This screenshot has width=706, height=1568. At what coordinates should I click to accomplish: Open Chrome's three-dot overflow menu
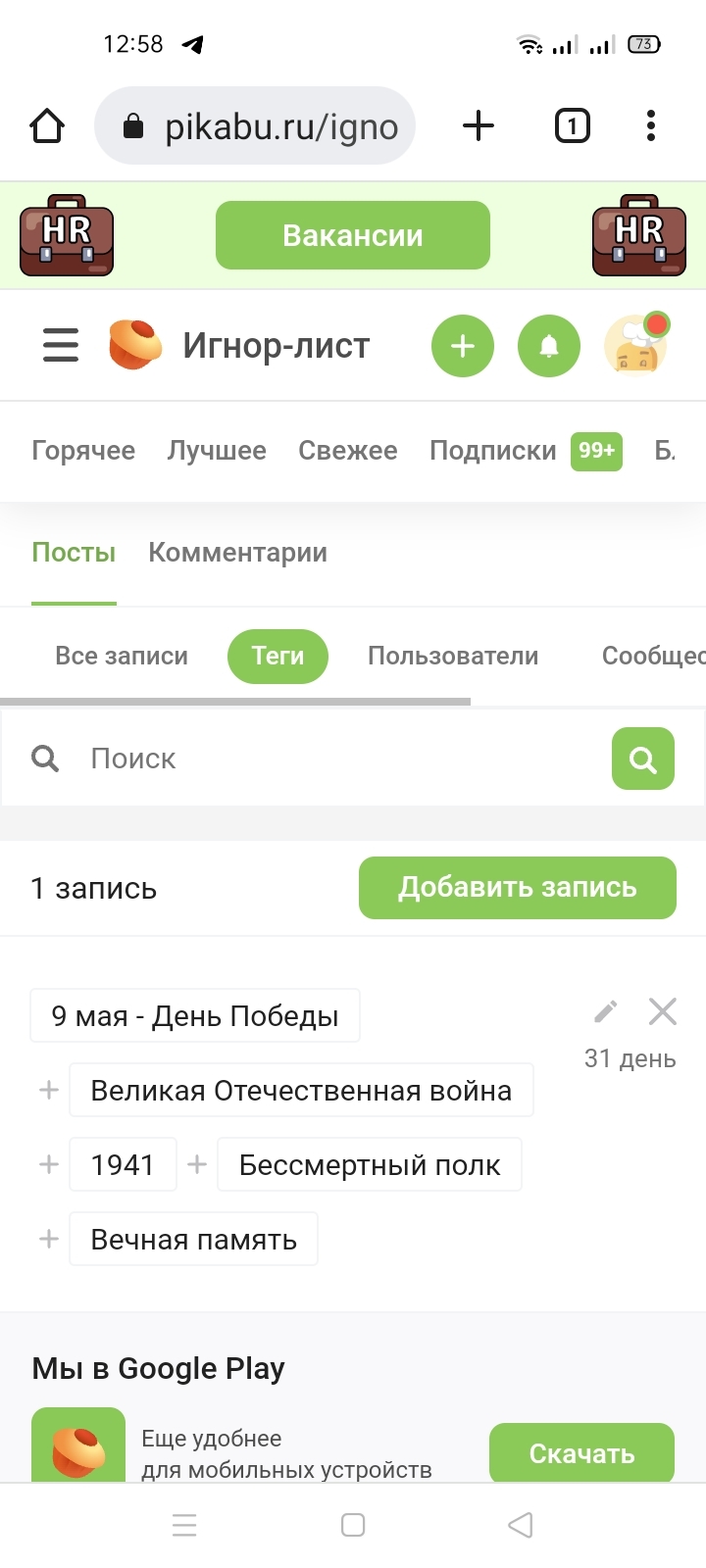pyautogui.click(x=651, y=126)
